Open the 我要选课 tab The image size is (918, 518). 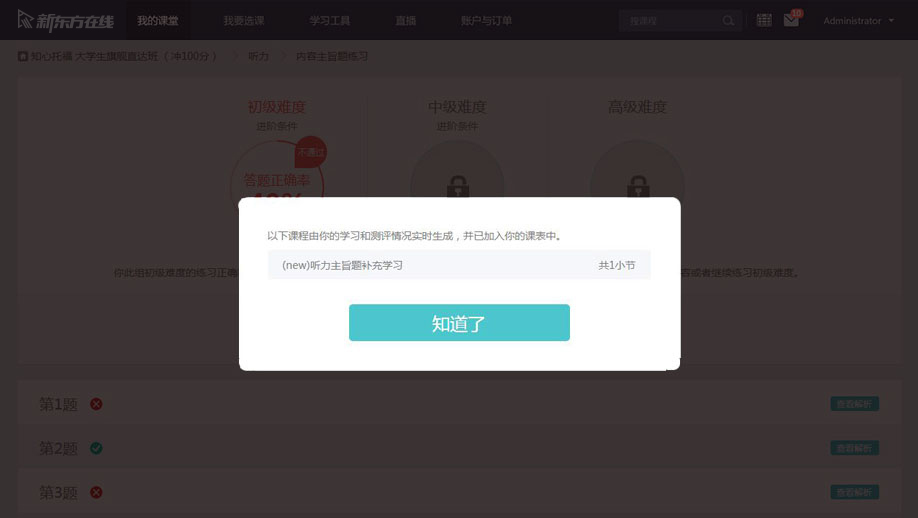click(x=243, y=20)
